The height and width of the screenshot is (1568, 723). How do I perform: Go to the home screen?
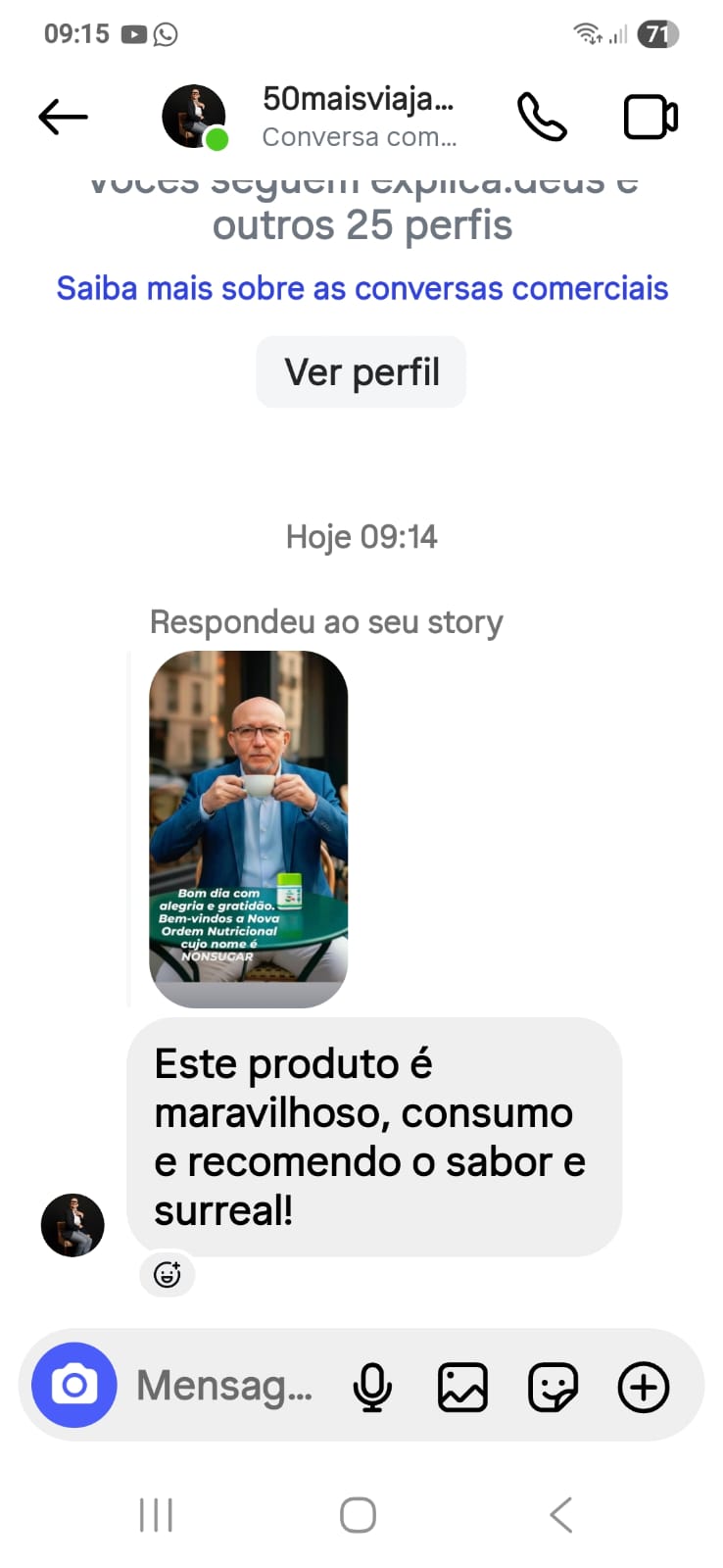click(358, 1514)
